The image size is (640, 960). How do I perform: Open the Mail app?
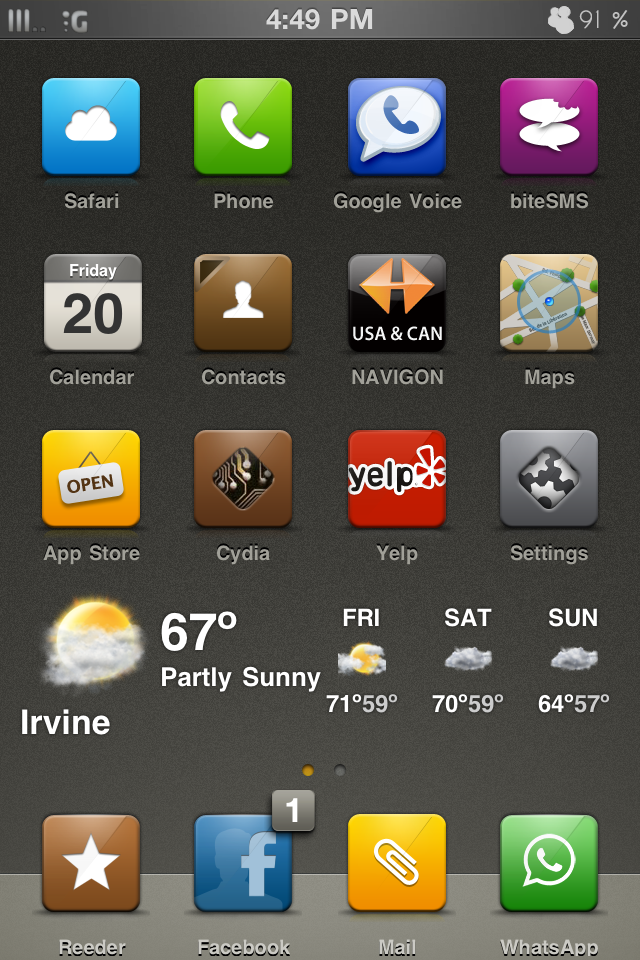[397, 863]
